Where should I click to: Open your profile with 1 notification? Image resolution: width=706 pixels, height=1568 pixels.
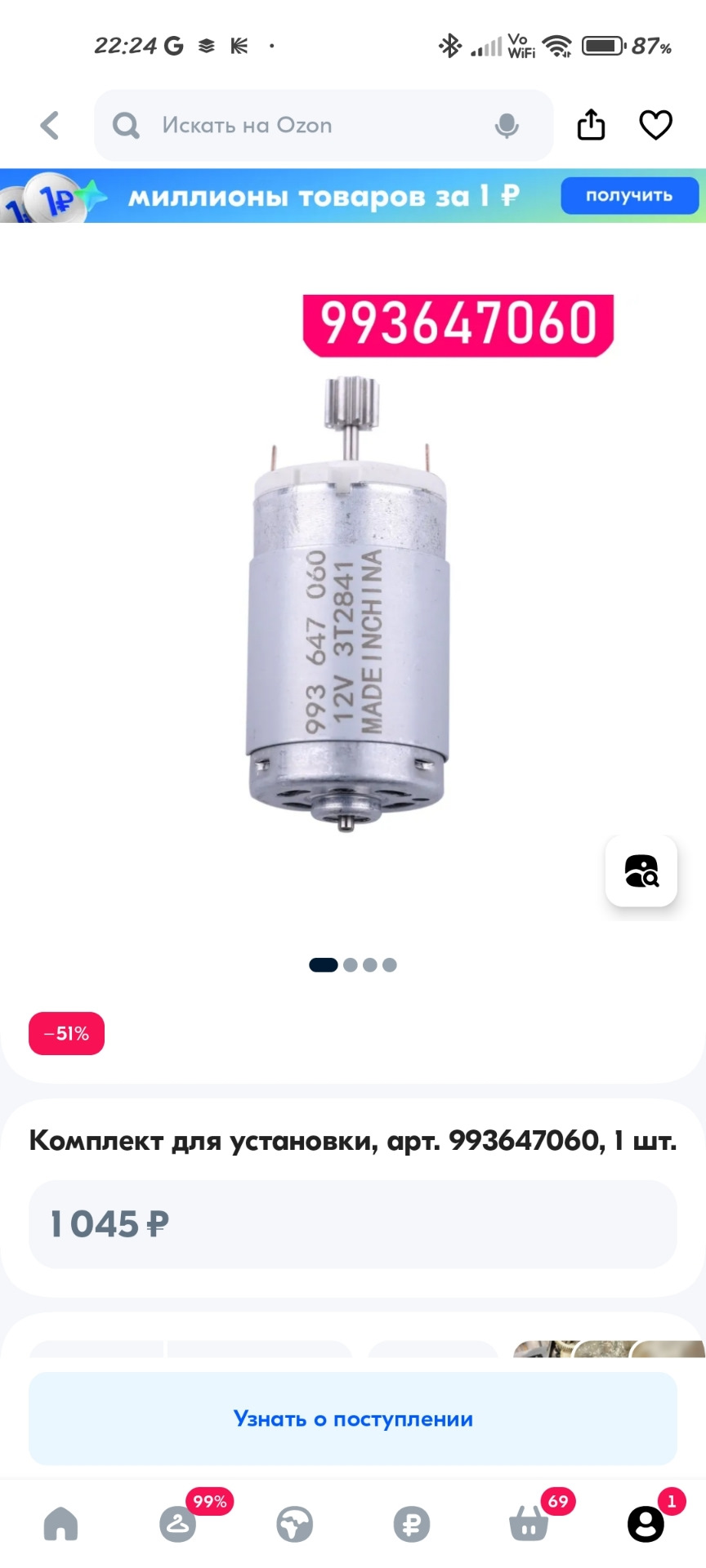pyautogui.click(x=646, y=1523)
